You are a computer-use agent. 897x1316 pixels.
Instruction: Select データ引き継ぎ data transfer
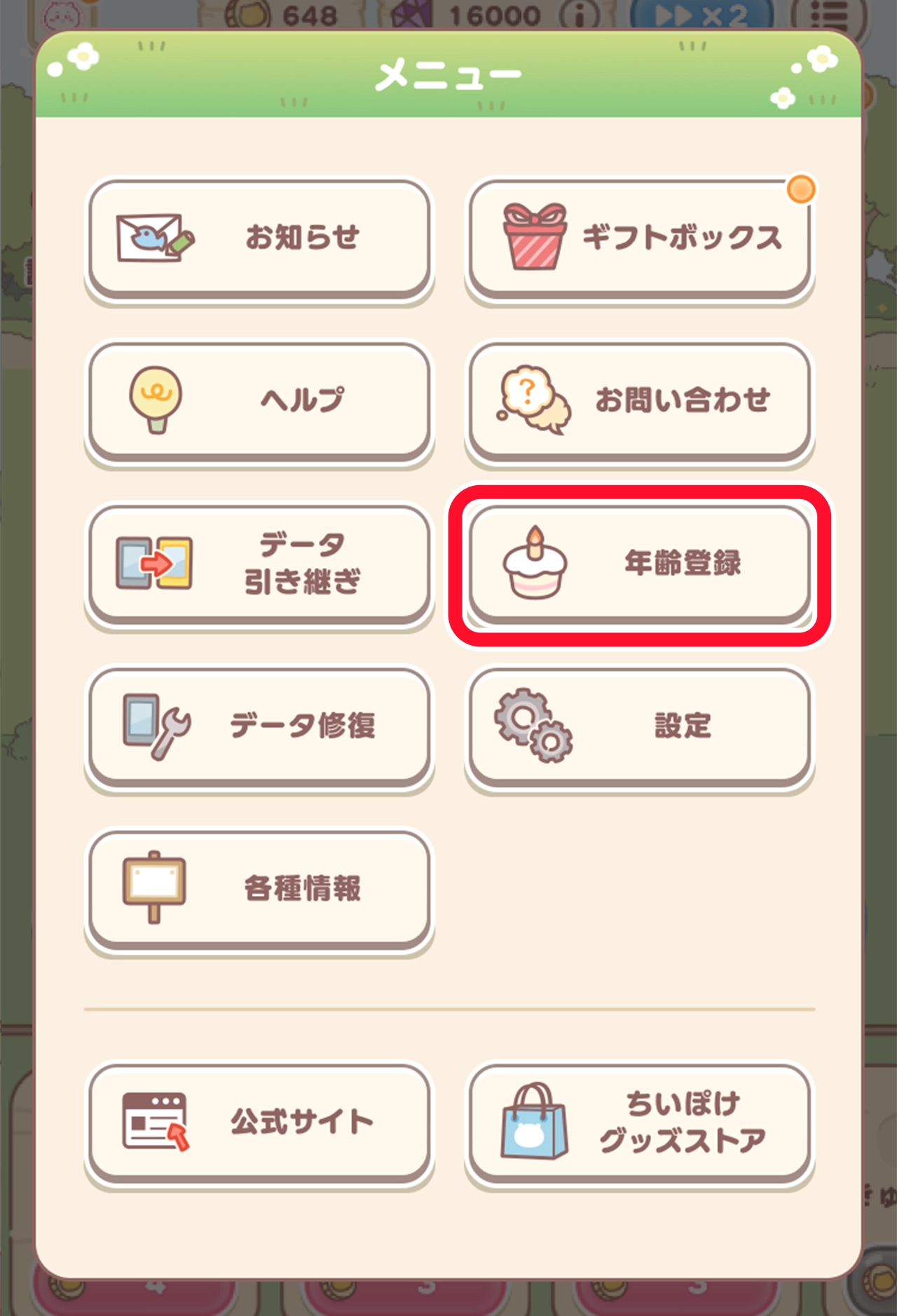click(259, 563)
